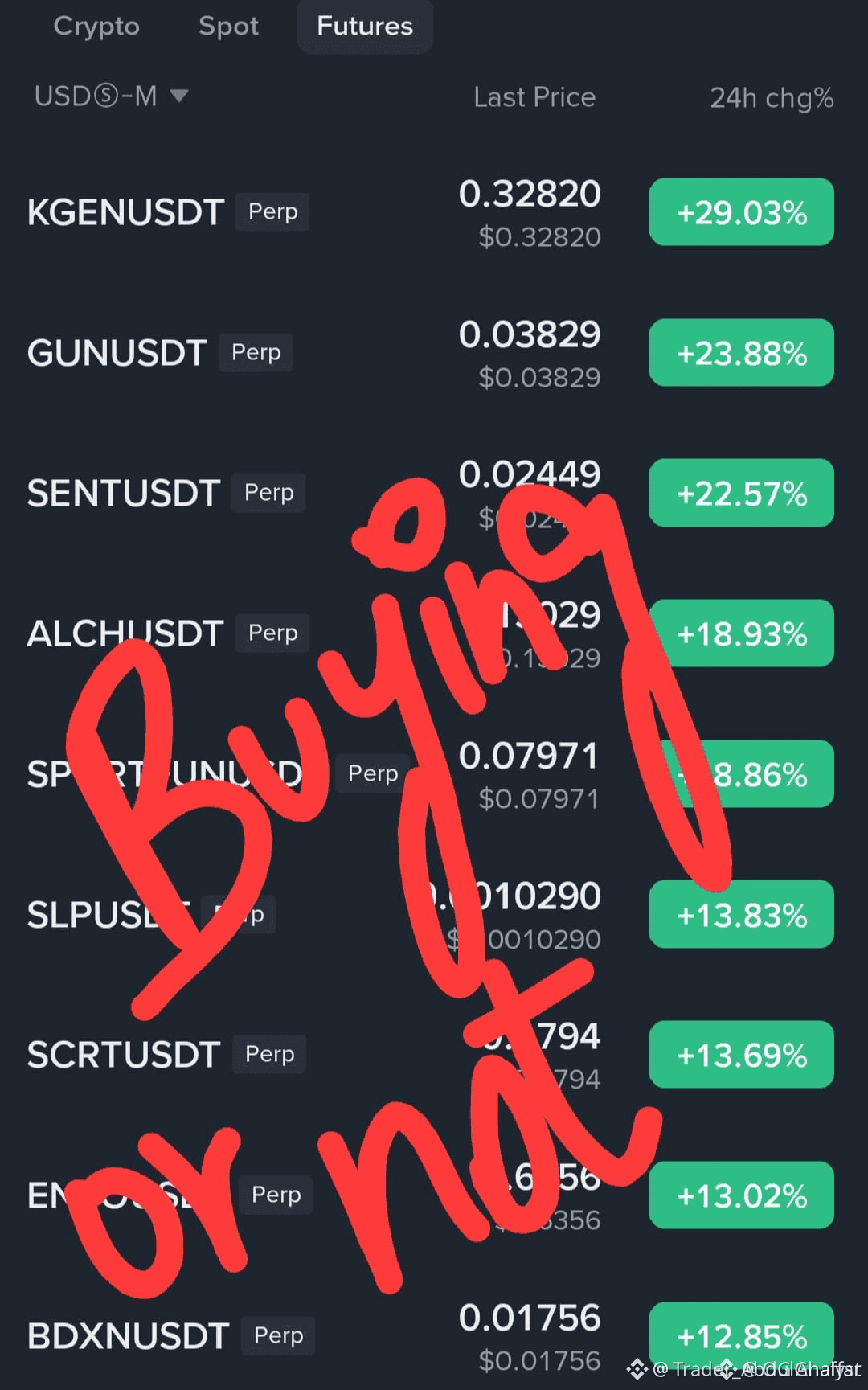Viewport: 868px width, 1390px height.
Task: Switch to the Crypto tab
Action: (x=96, y=27)
